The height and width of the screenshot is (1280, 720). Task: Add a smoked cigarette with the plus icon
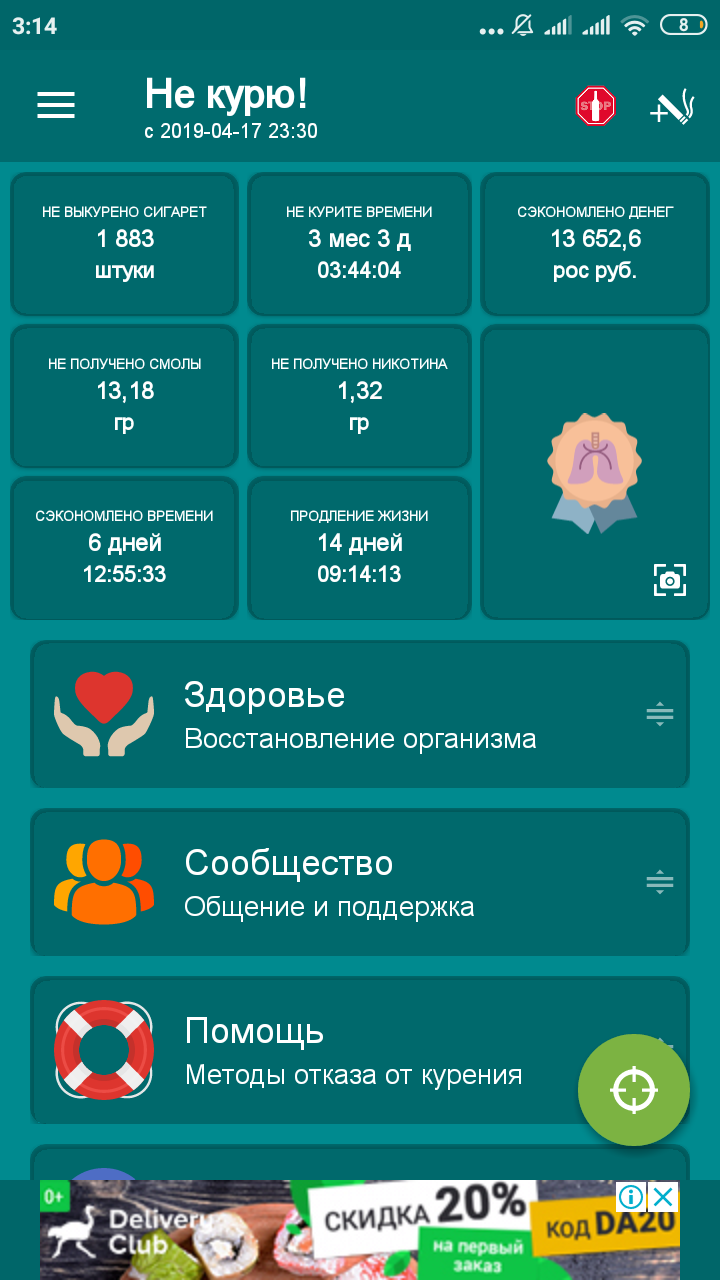point(671,107)
